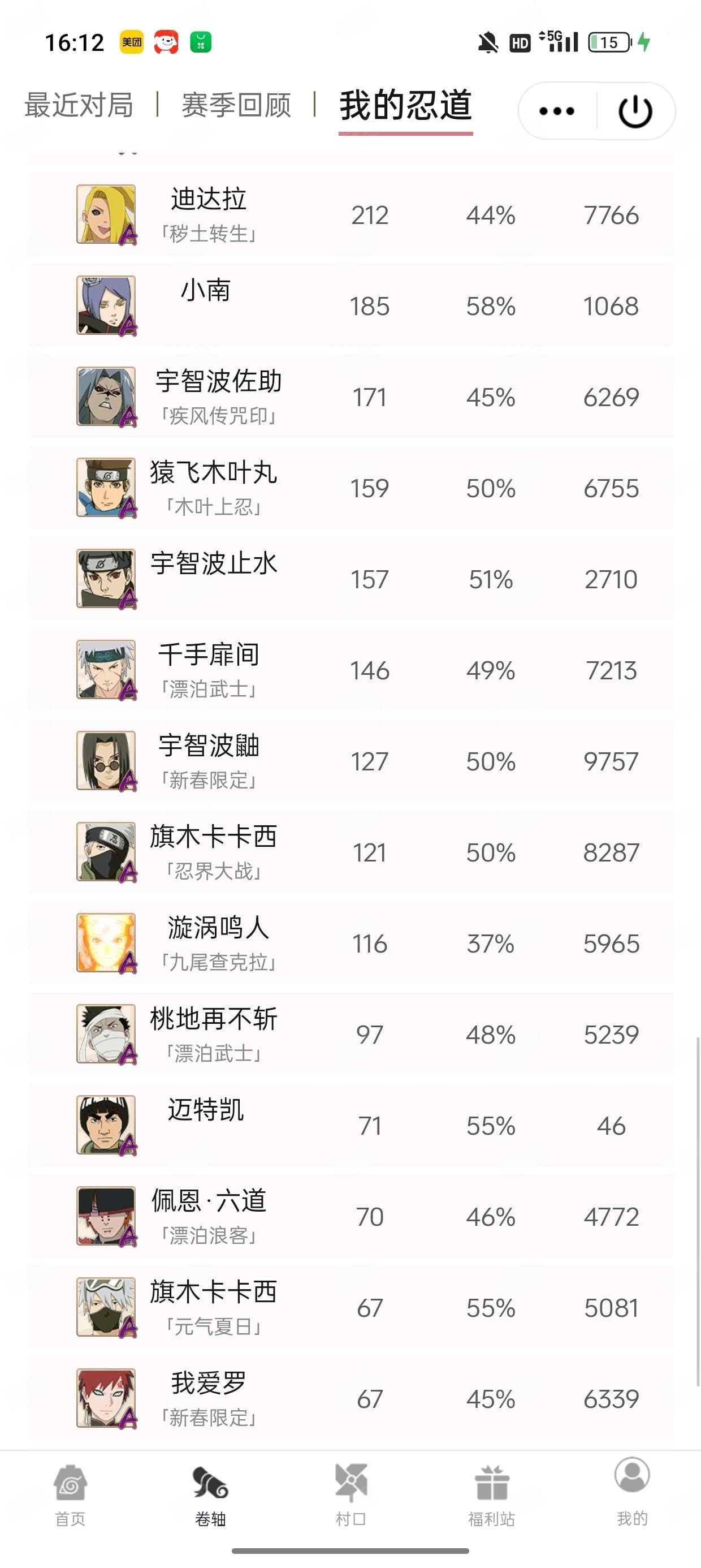
Task: Switch to the 最近对局 tab
Action: 79,105
